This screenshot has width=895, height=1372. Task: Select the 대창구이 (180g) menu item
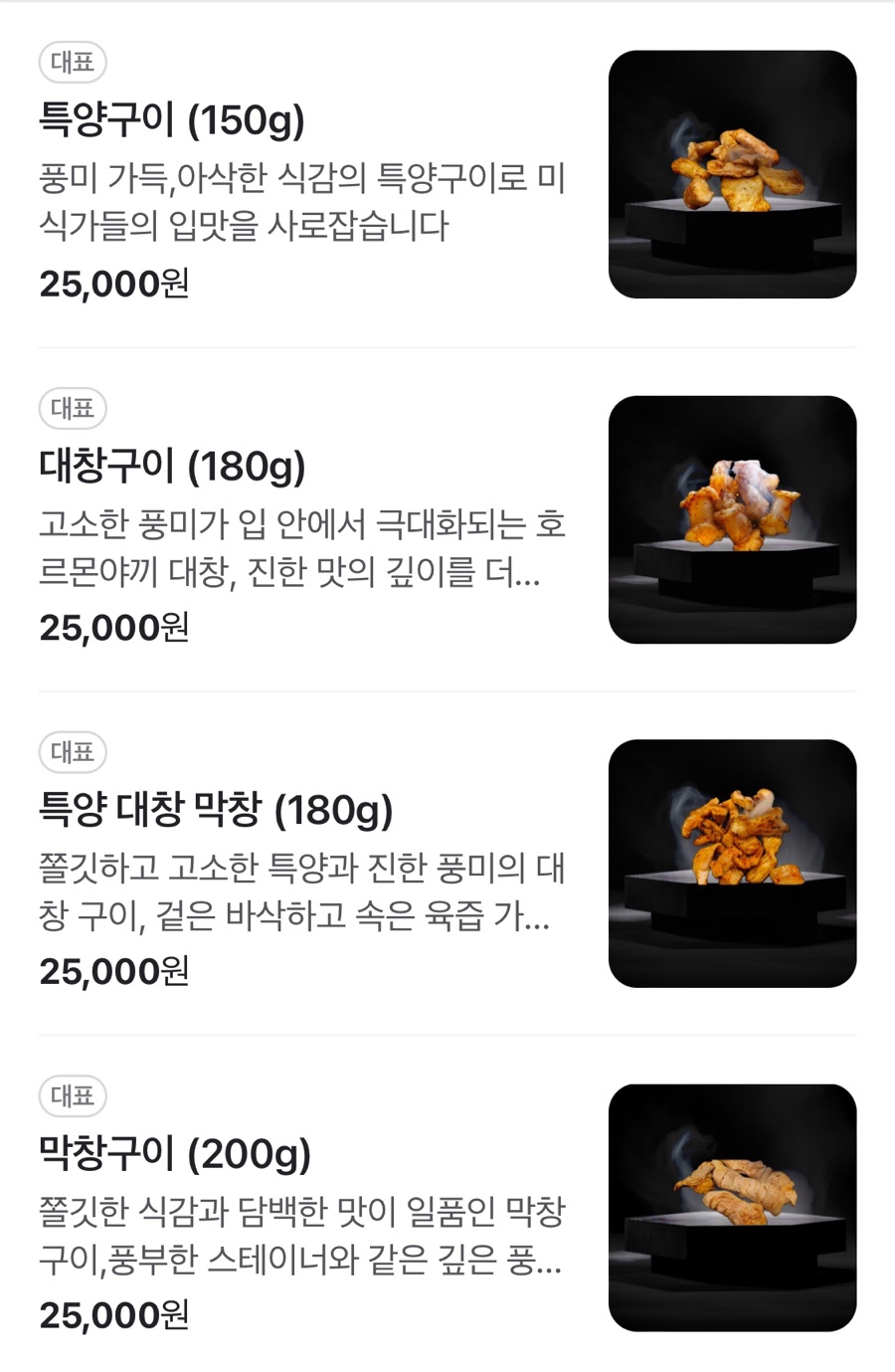[x=172, y=467]
